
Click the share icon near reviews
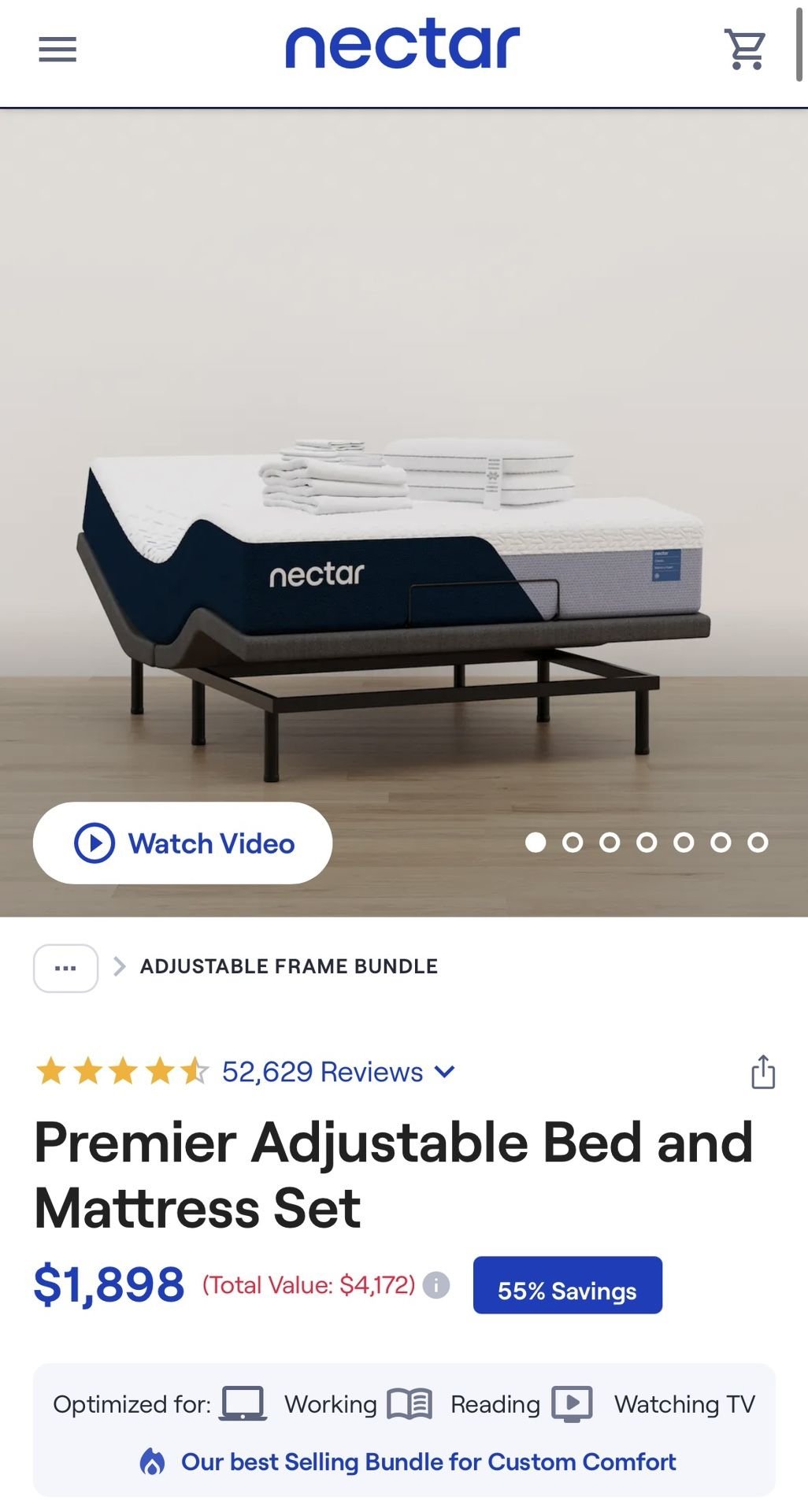tap(762, 1071)
